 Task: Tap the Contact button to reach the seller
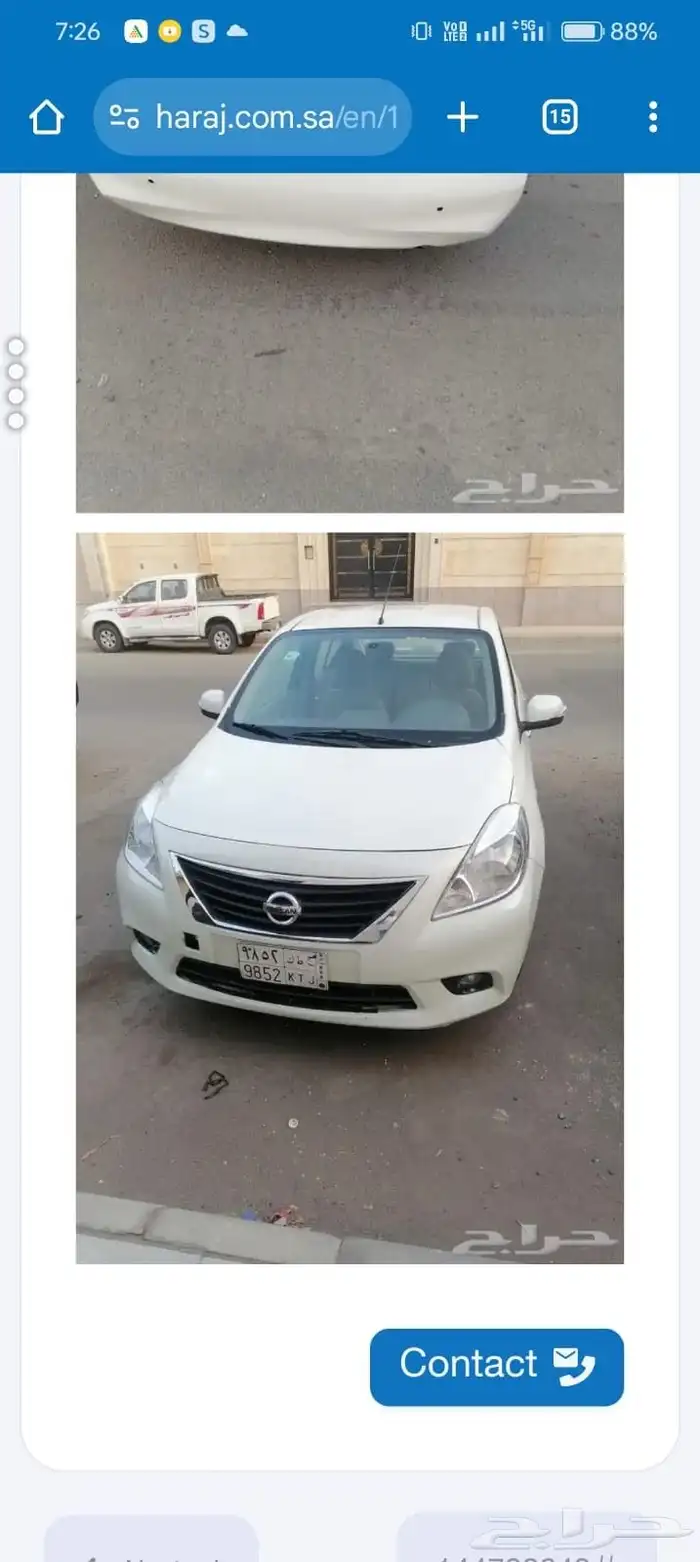496,1366
